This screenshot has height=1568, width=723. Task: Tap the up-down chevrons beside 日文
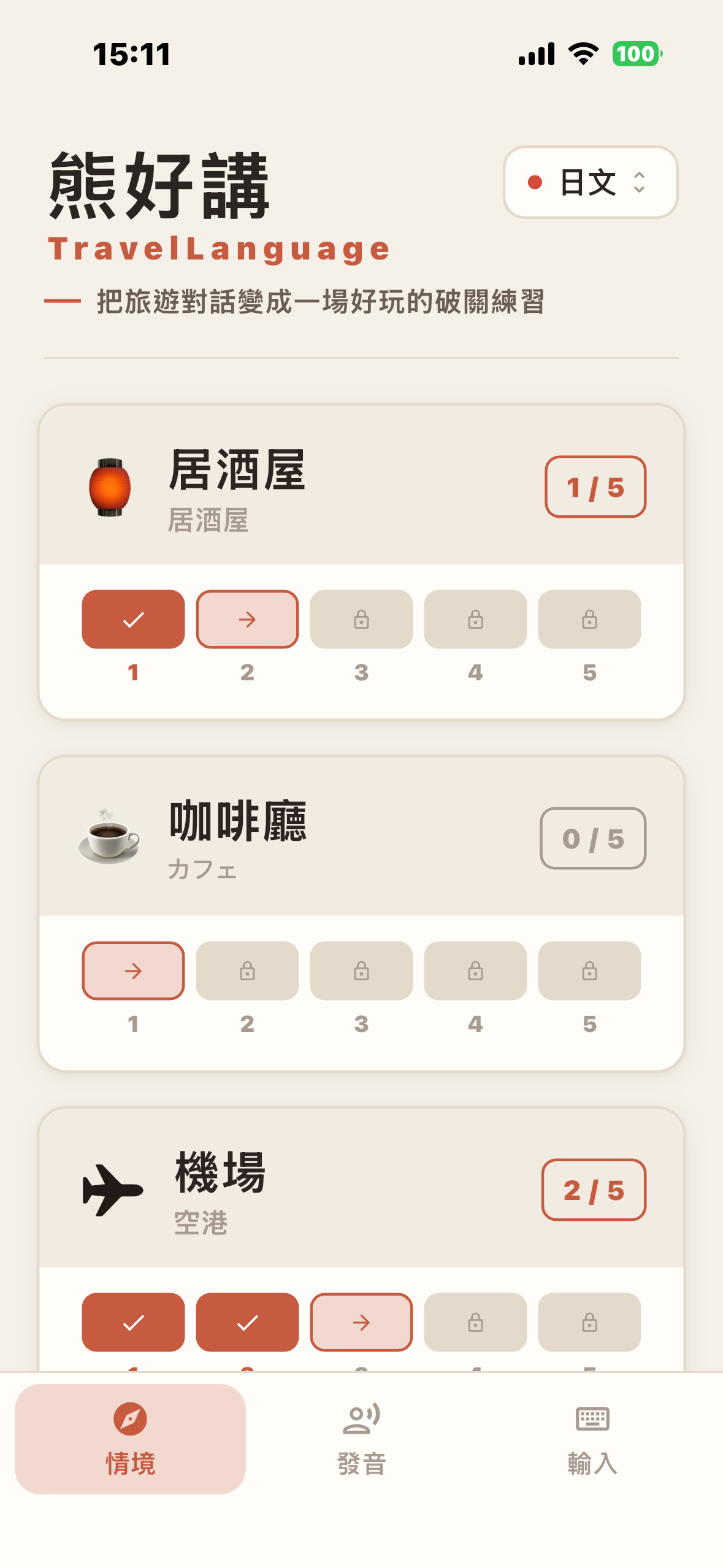(x=640, y=182)
